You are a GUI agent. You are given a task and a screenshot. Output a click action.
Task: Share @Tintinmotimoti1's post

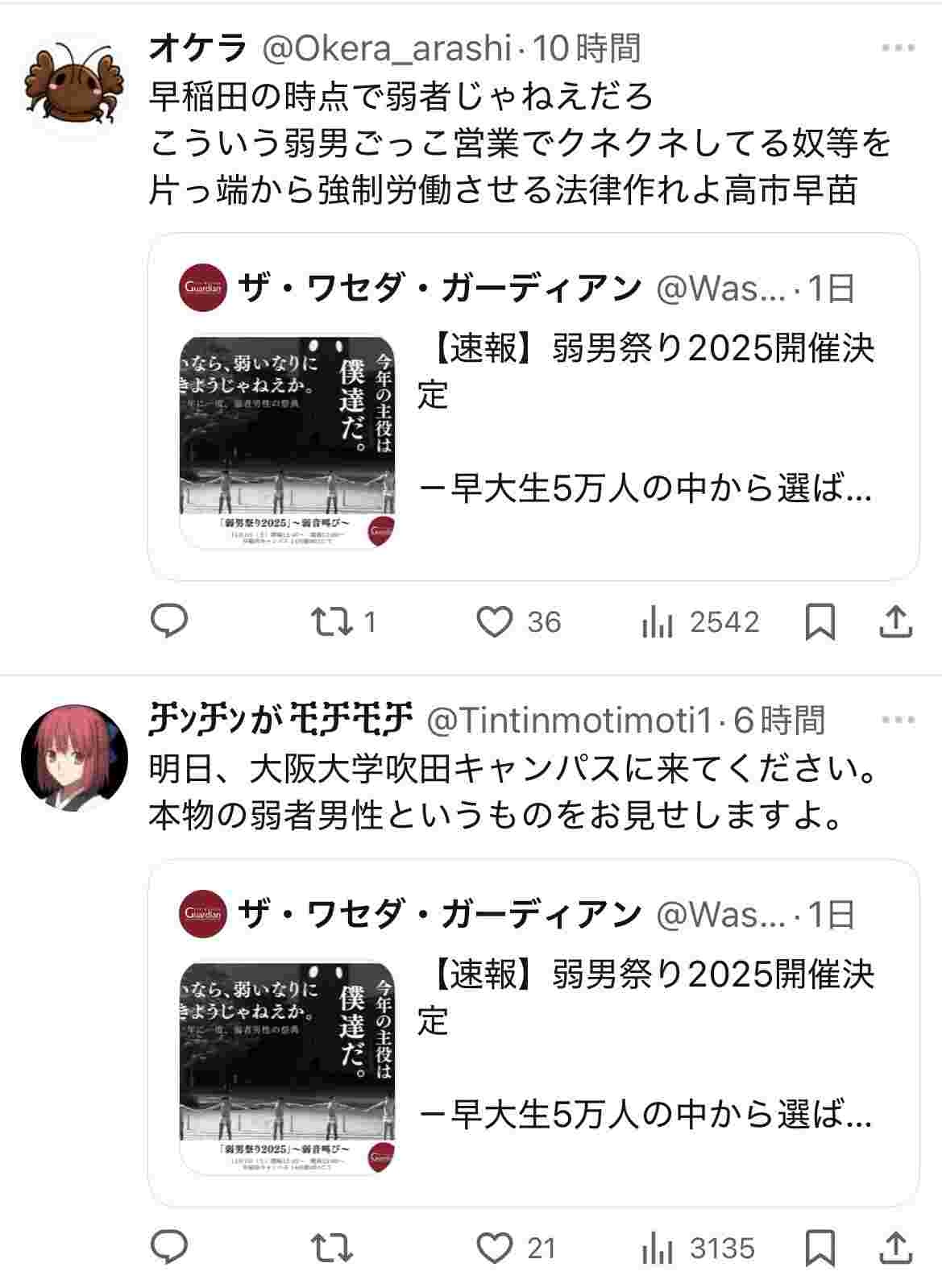[895, 1249]
